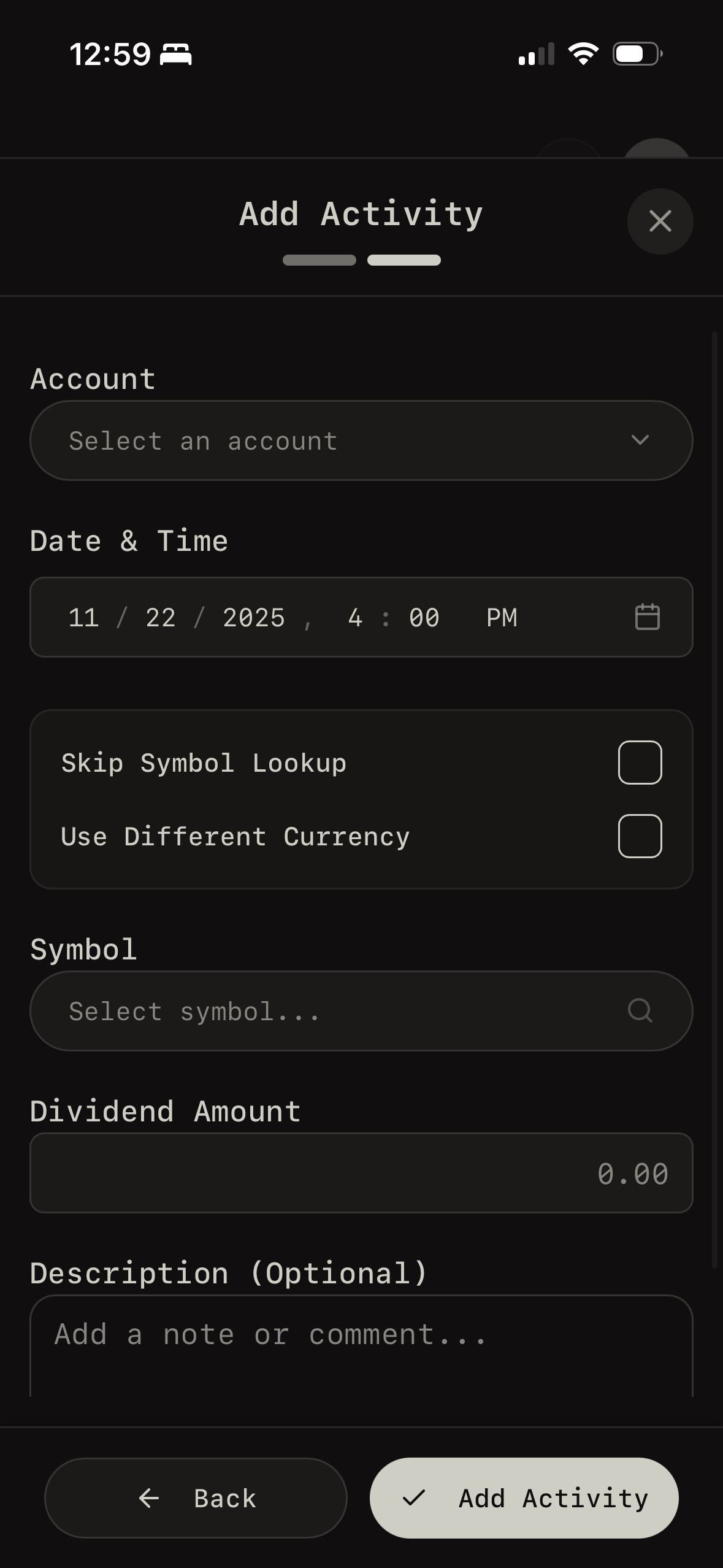
Task: Open the calendar date picker
Action: click(x=647, y=617)
